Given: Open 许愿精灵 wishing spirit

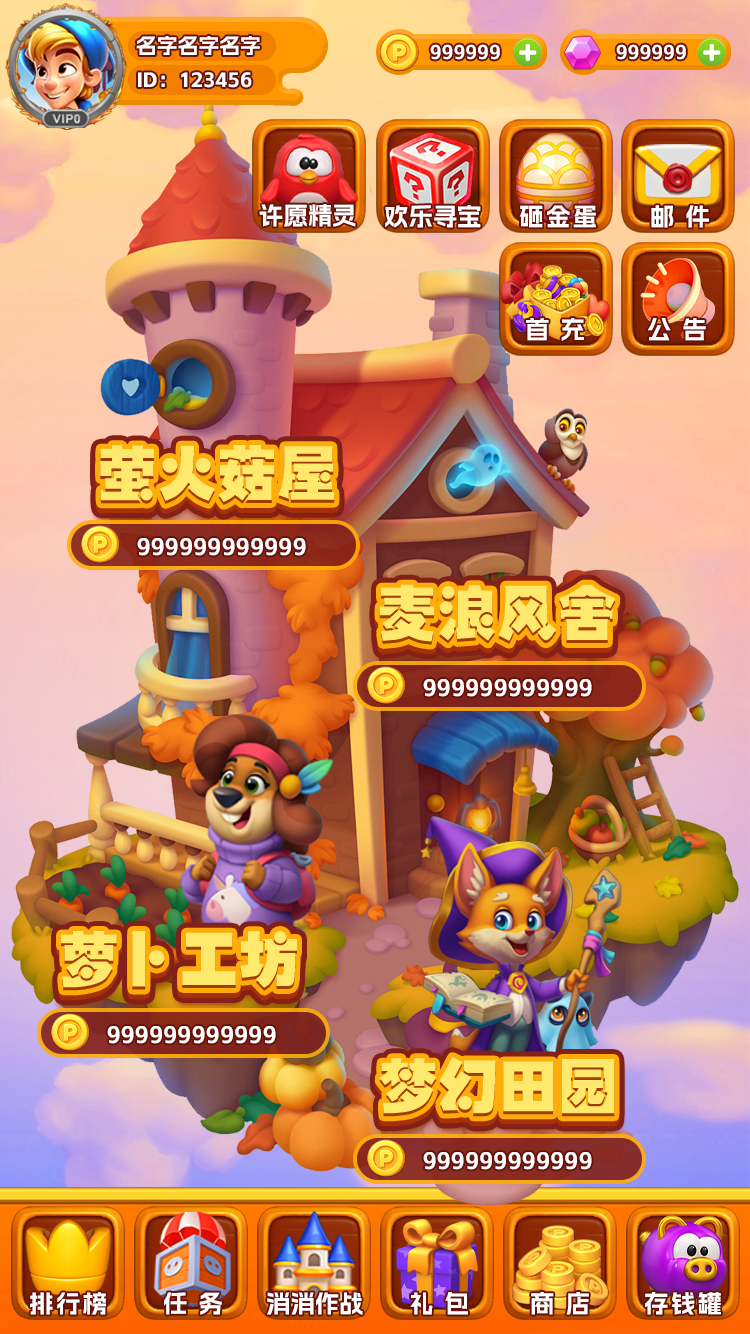Looking at the screenshot, I should click(308, 177).
